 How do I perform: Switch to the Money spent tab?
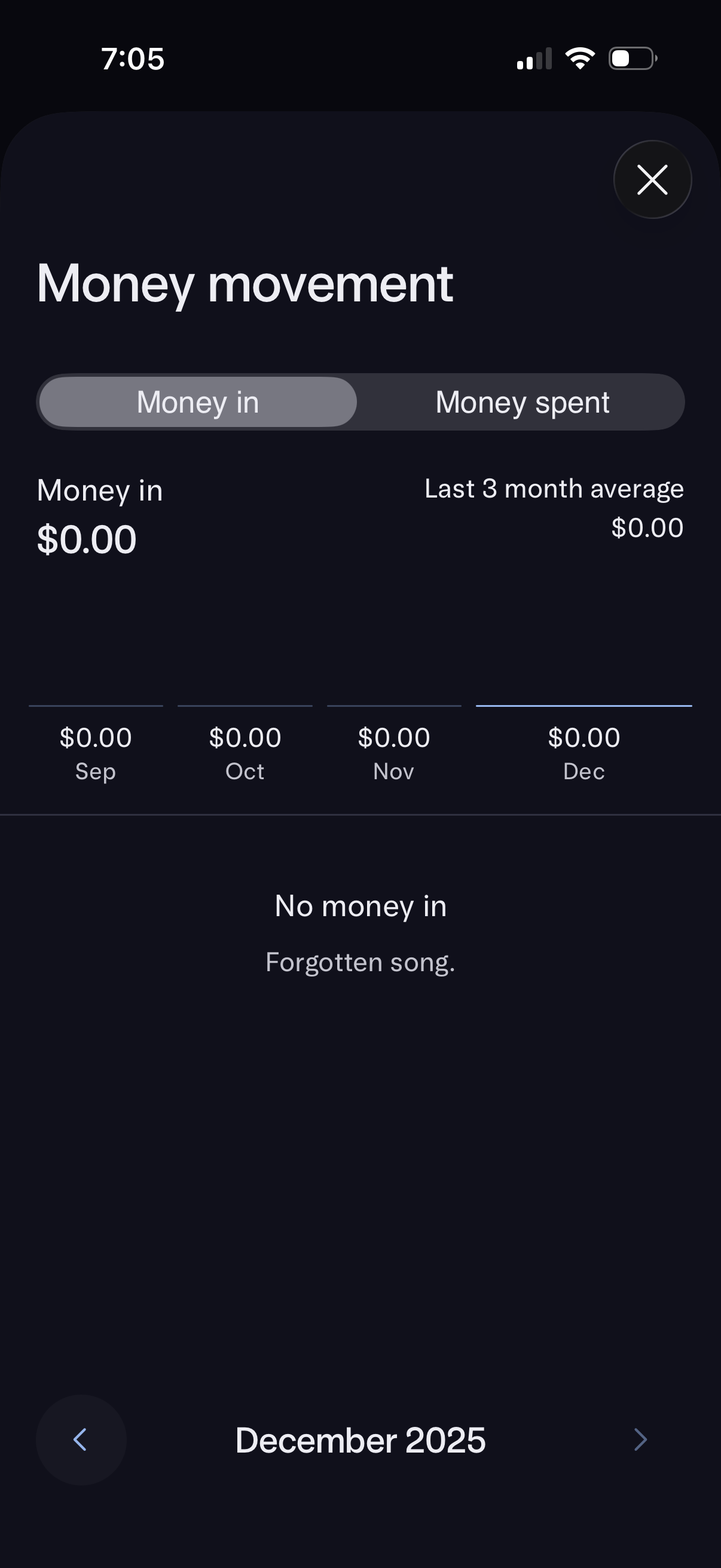521,402
